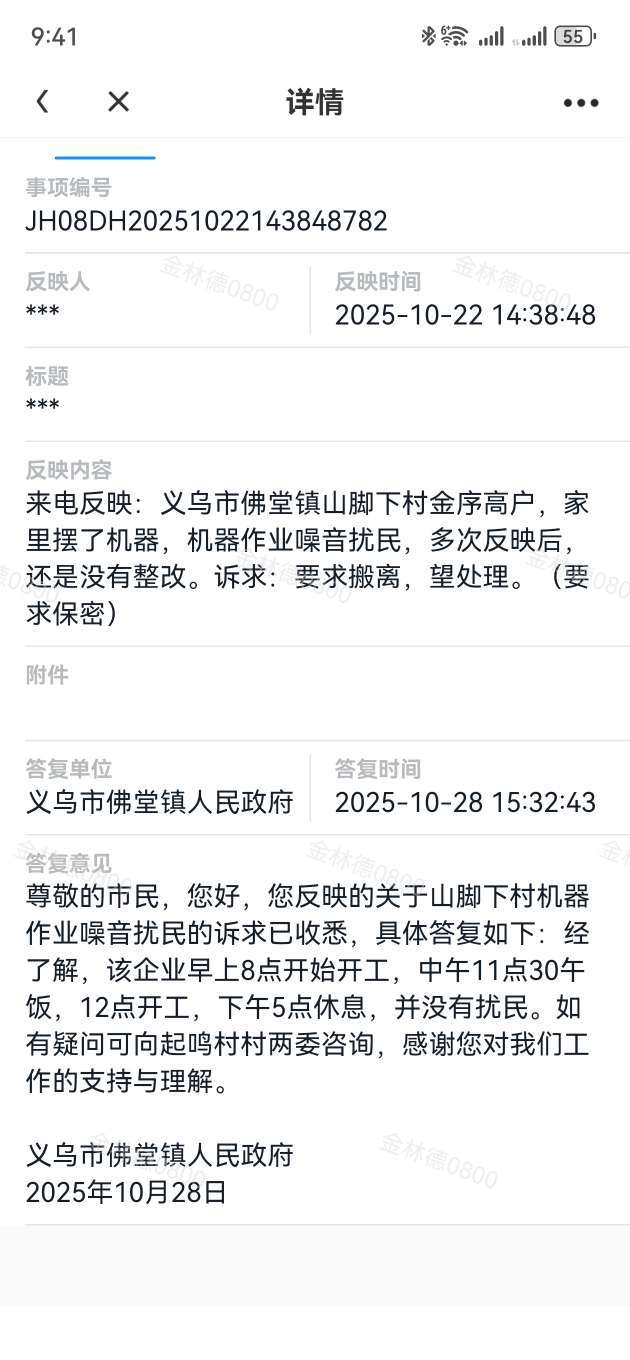Open the three-dot overflow menu
630x1360 pixels.
coord(580,102)
